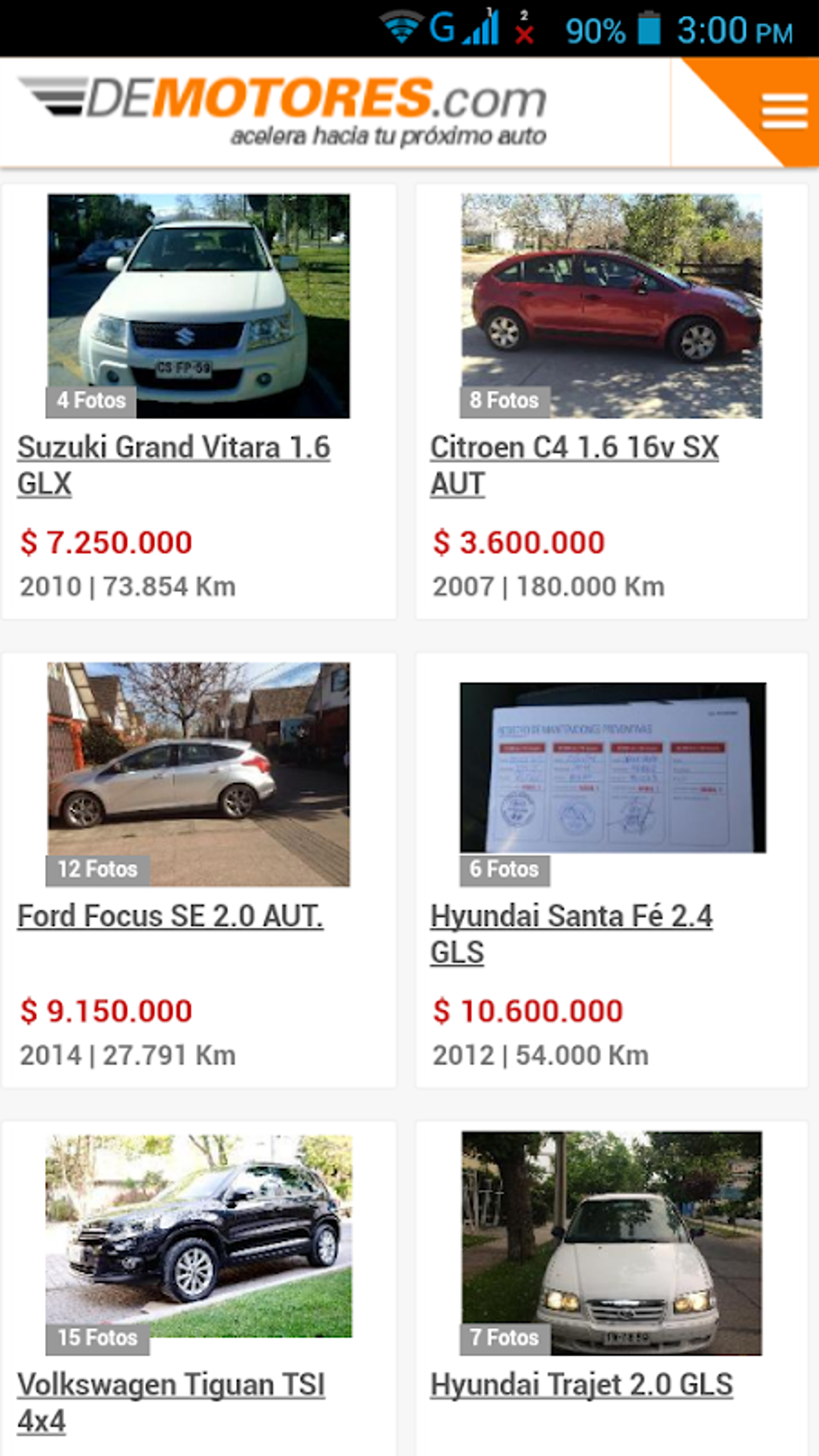
Task: Open the Suzuki Grand Vitara 1.6 GLX link
Action: tap(173, 465)
